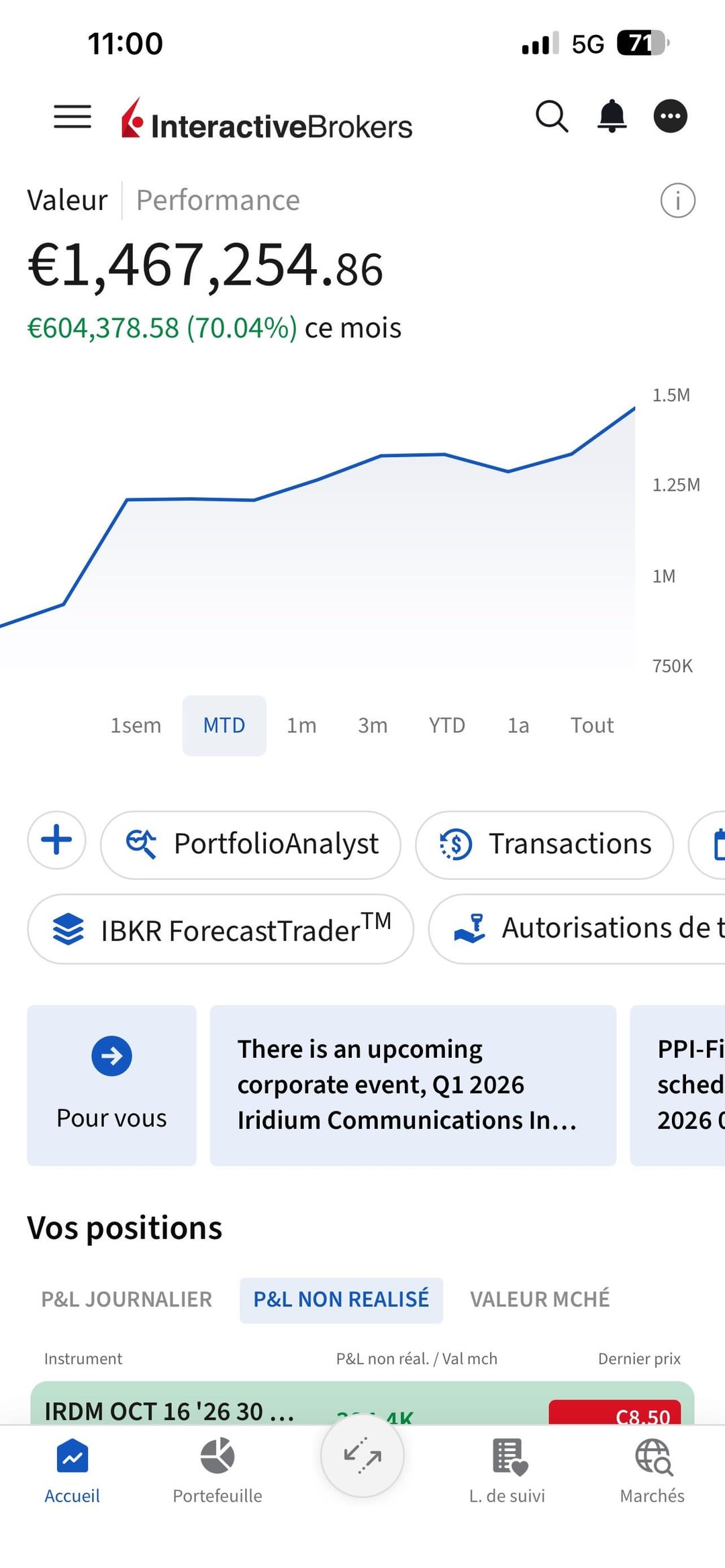The height and width of the screenshot is (1568, 725).
Task: Launch IBKR ForecastTrader
Action: [x=220, y=929]
